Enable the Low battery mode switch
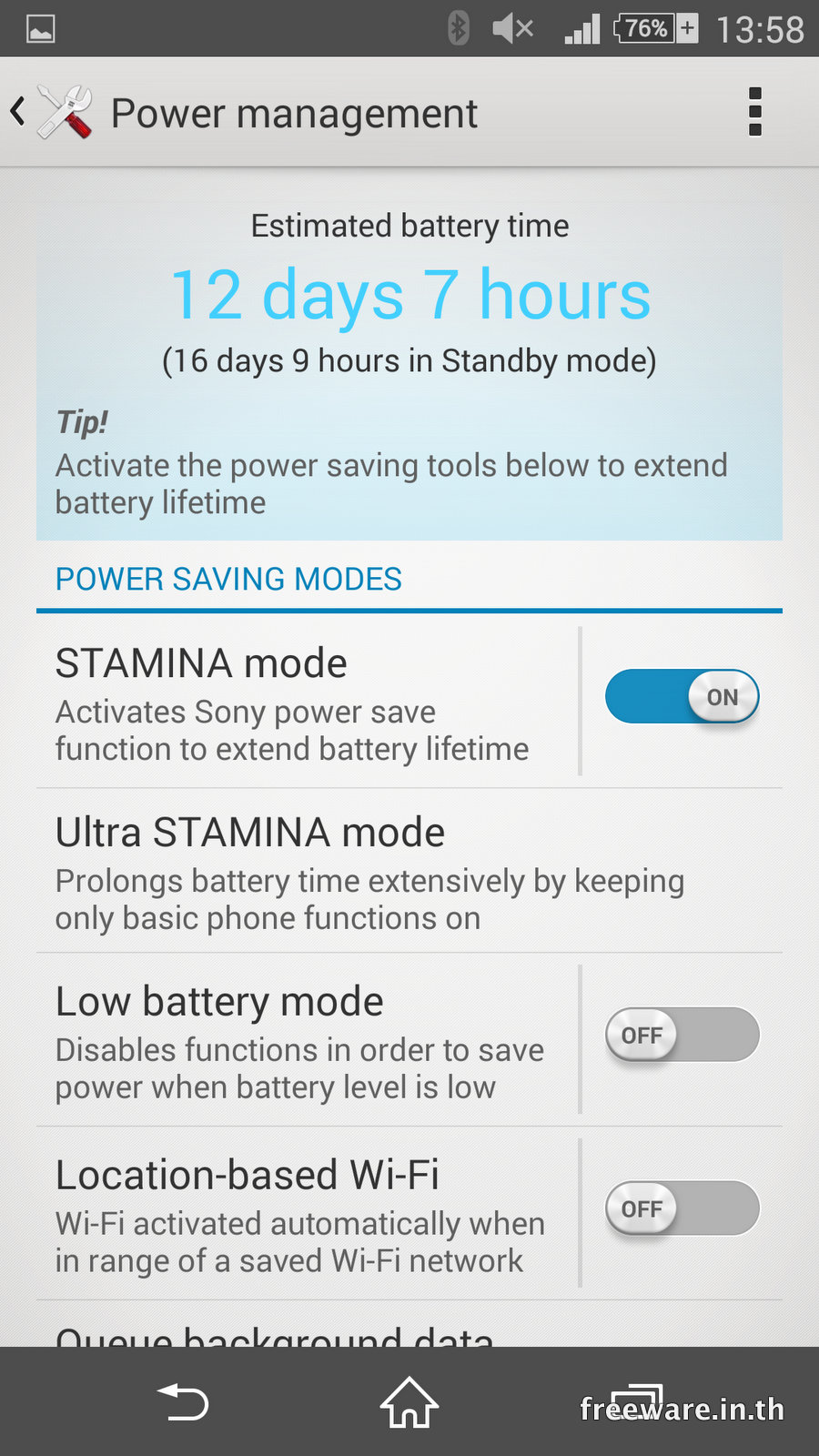The width and height of the screenshot is (819, 1456). point(682,1035)
